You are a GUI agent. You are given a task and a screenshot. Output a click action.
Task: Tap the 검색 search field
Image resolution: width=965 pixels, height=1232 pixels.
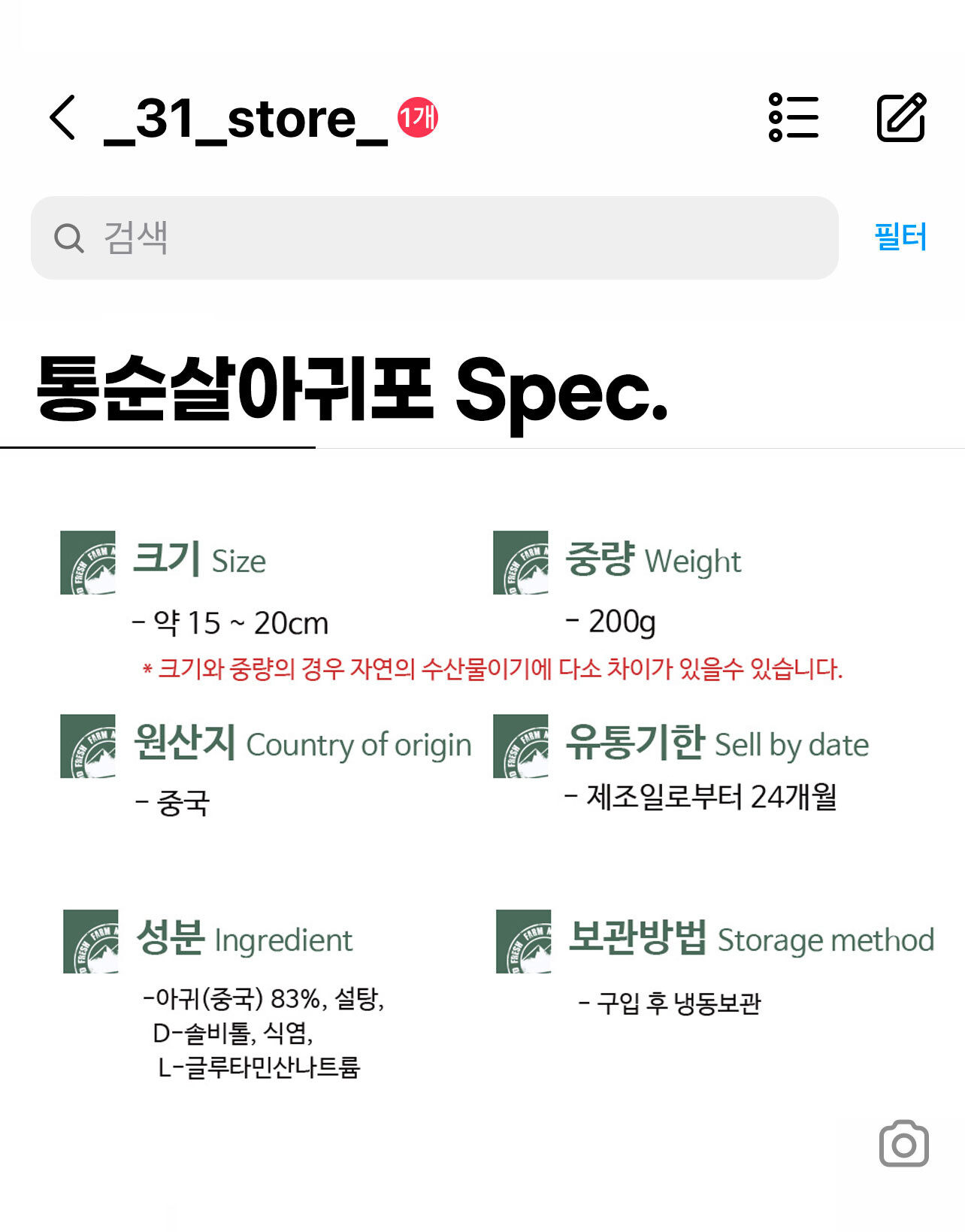434,238
